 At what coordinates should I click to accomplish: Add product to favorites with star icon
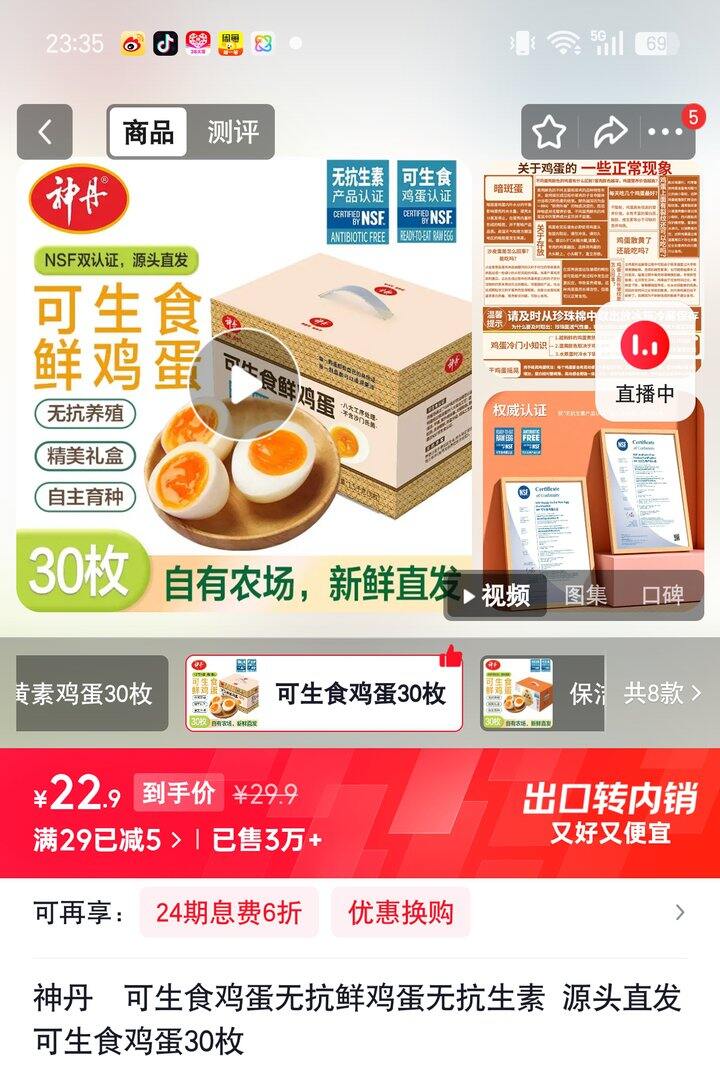pyautogui.click(x=549, y=132)
